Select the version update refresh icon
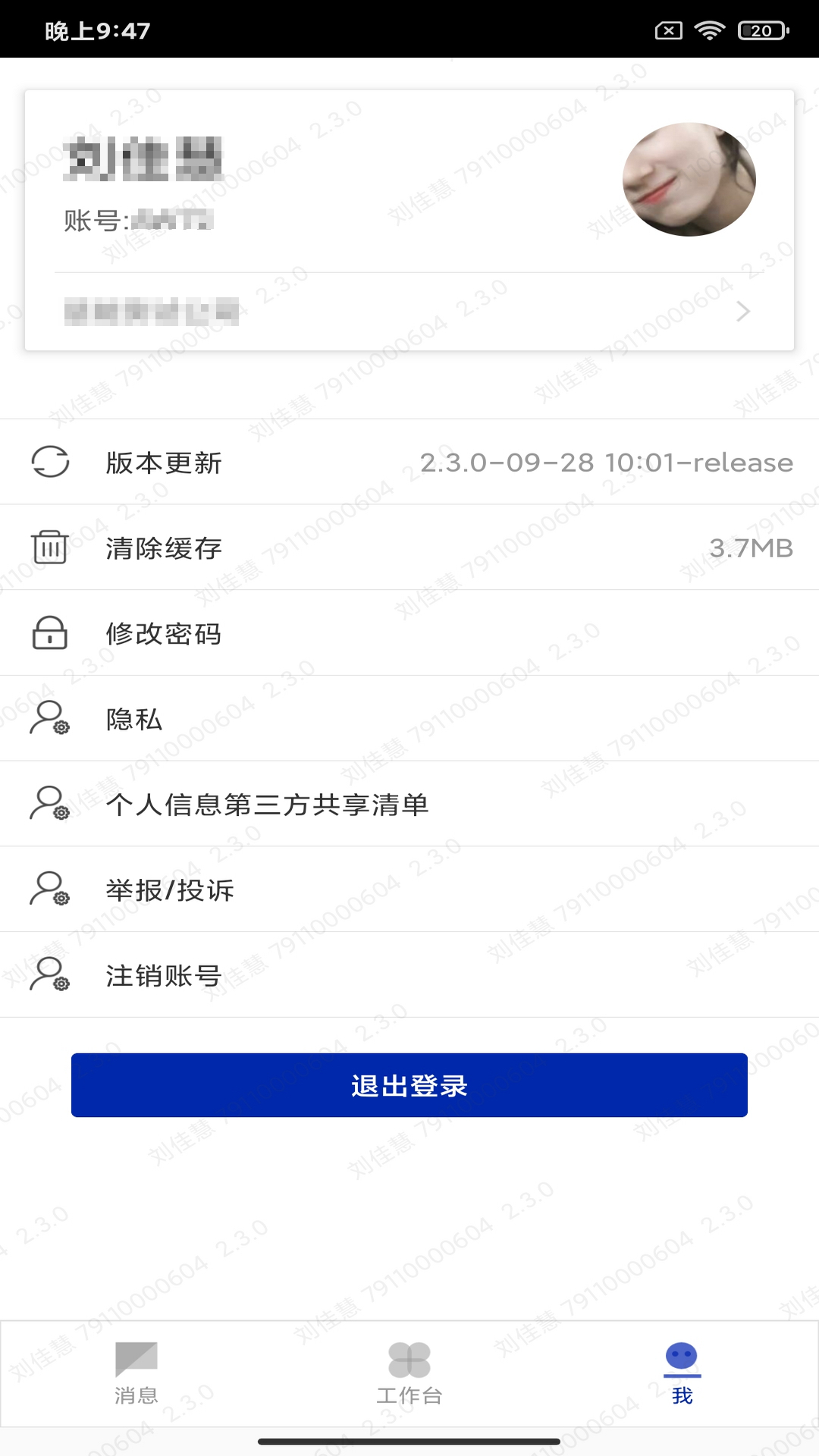819x1456 pixels. pyautogui.click(x=50, y=463)
